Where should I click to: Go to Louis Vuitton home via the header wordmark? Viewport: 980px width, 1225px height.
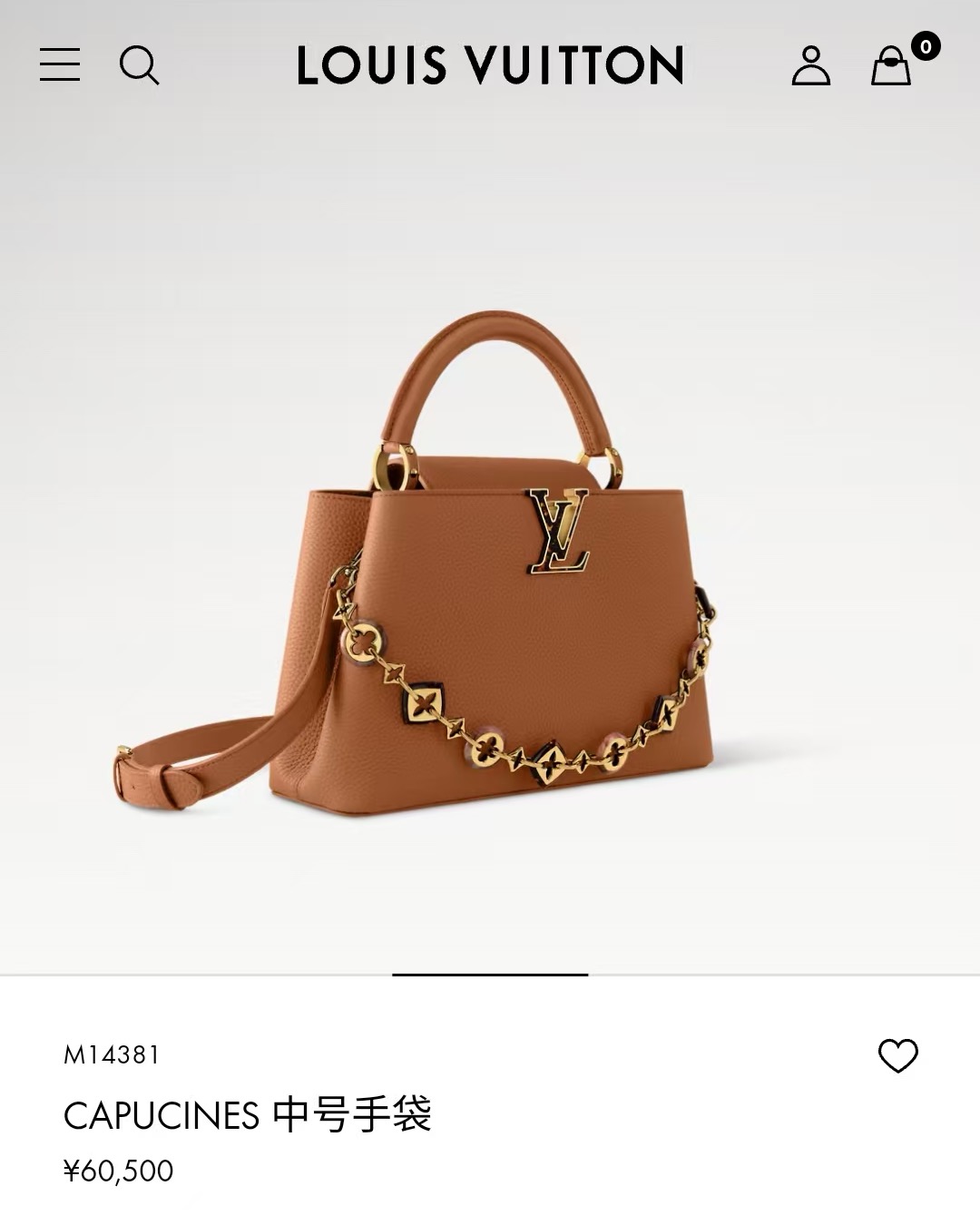point(490,65)
